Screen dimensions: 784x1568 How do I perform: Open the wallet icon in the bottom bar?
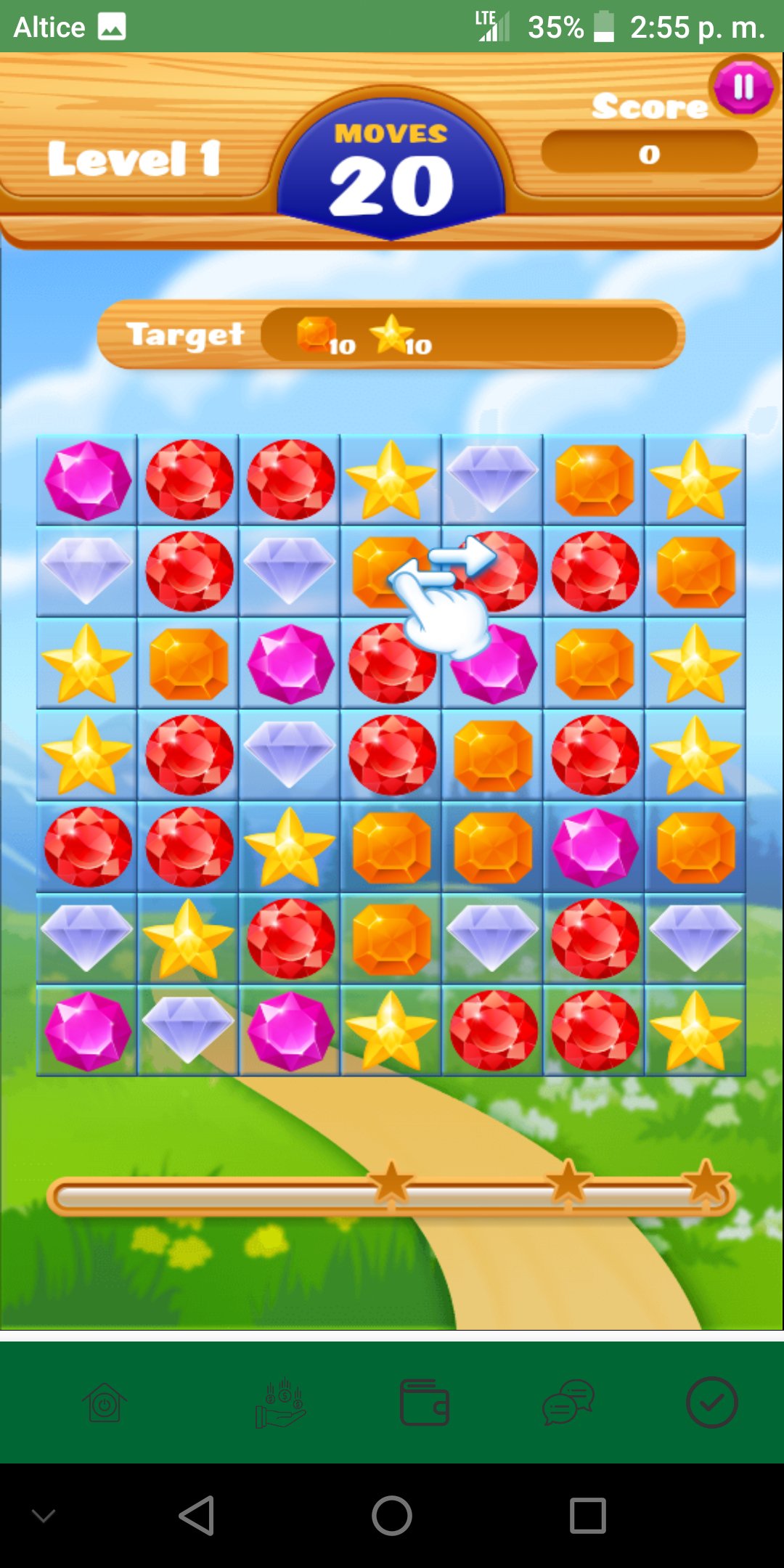coord(425,1401)
